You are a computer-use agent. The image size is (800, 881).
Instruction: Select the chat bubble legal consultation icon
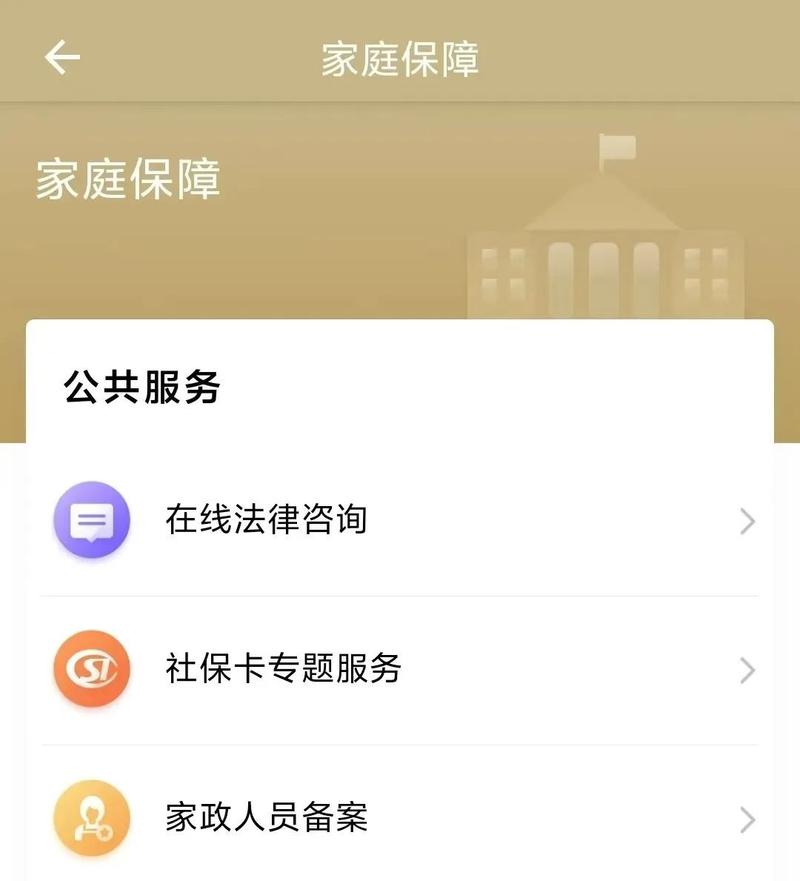(90, 519)
